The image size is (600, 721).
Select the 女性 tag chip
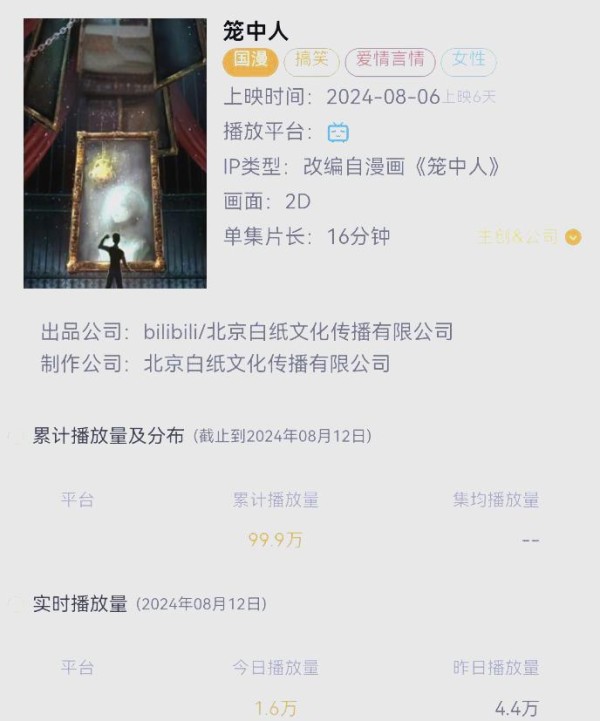tap(468, 61)
